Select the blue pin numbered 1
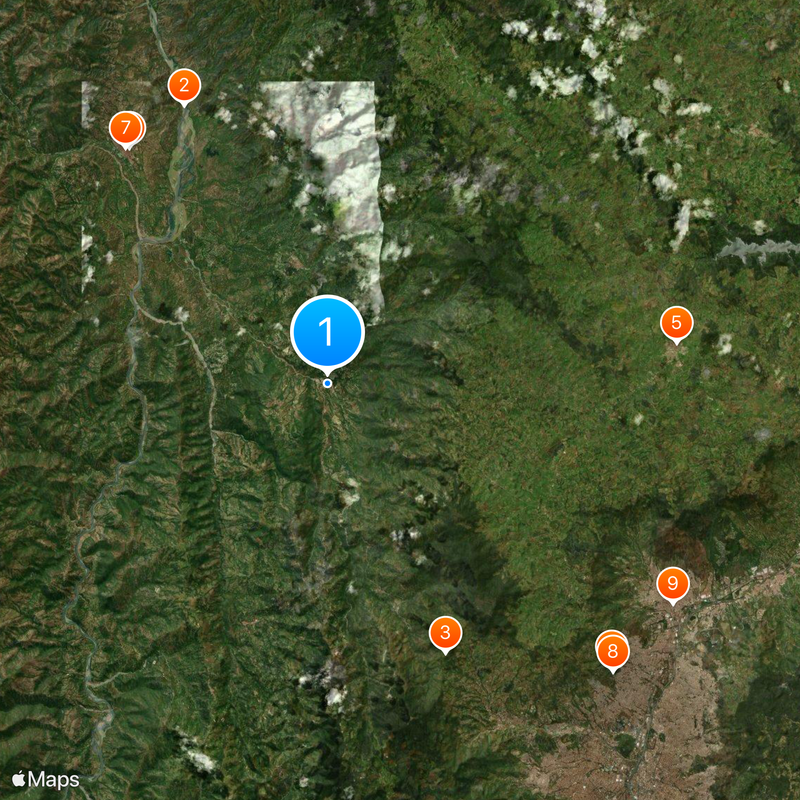The height and width of the screenshot is (800, 800). (x=327, y=332)
